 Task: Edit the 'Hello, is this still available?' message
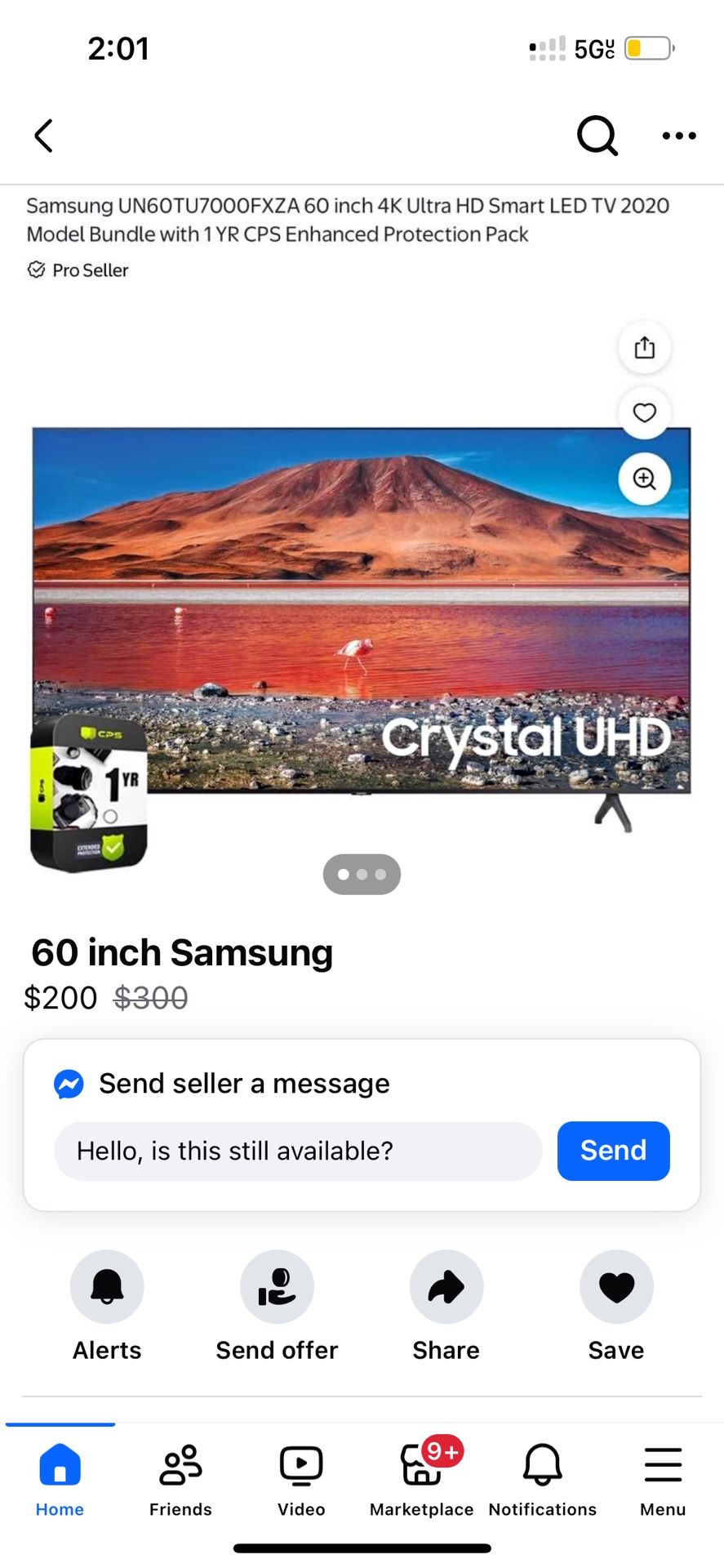[298, 1151]
